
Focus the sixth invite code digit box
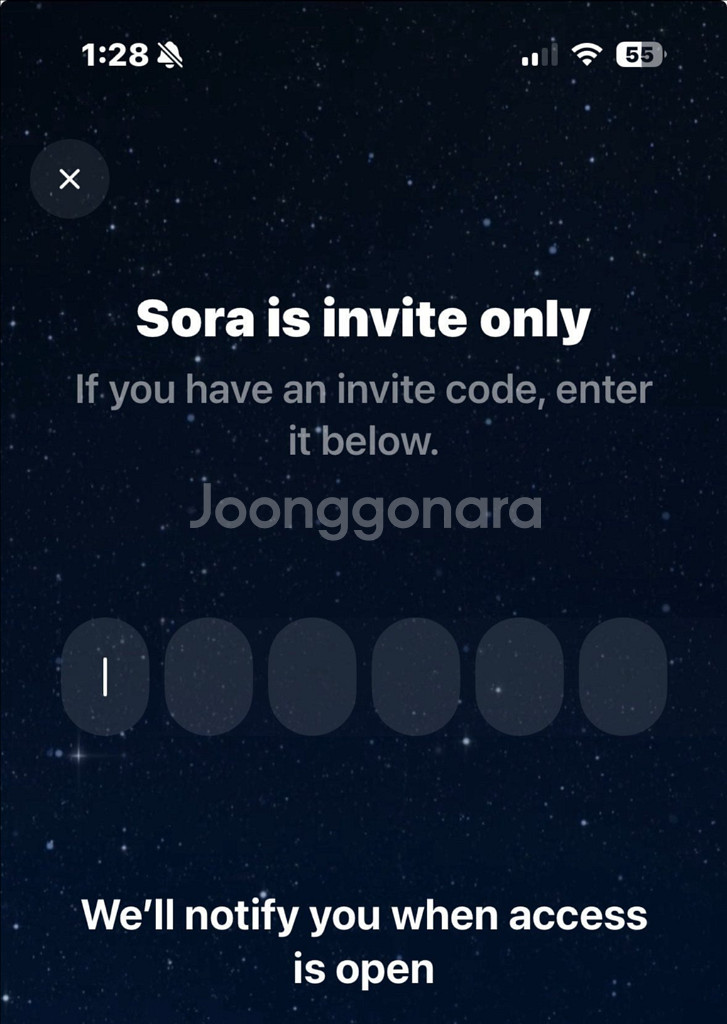pos(623,677)
